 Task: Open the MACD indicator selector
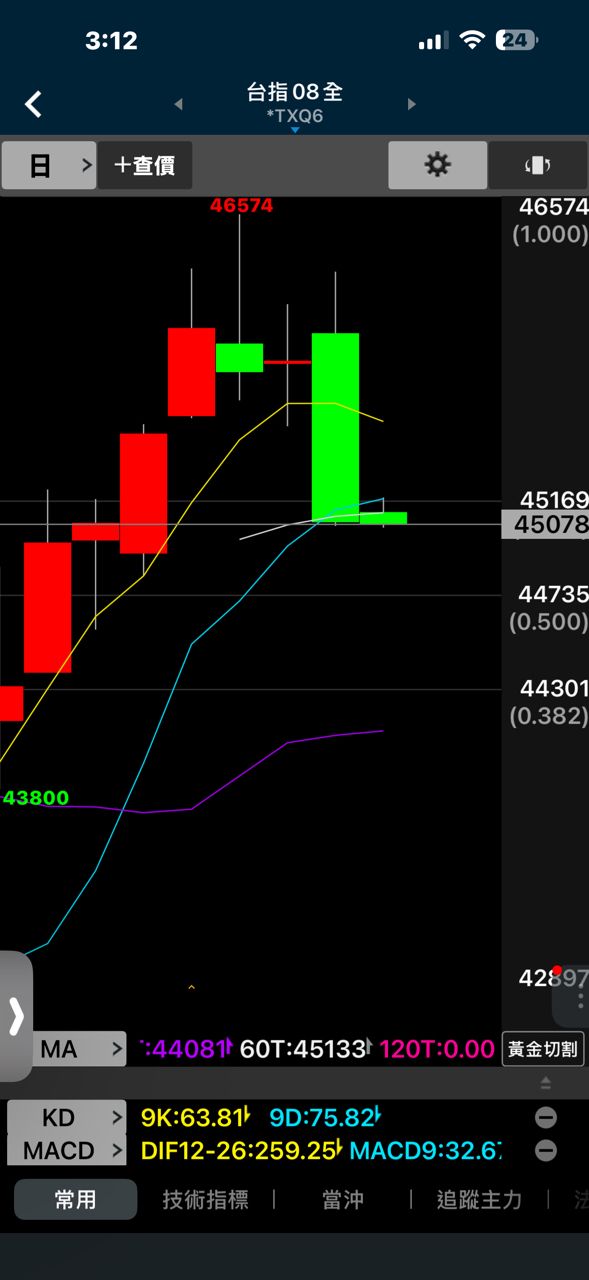tap(67, 1151)
